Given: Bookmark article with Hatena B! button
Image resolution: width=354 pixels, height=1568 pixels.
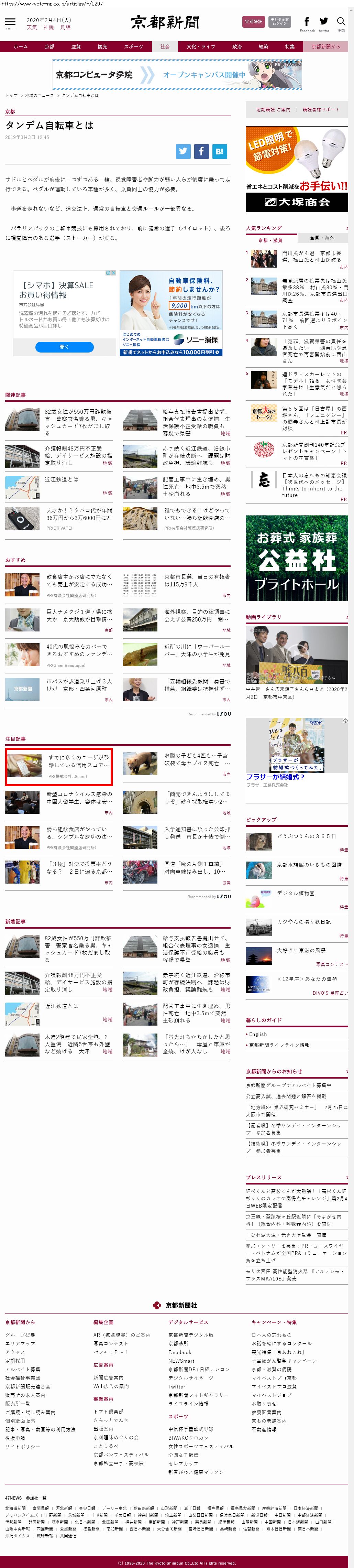Looking at the screenshot, I should click(x=220, y=151).
